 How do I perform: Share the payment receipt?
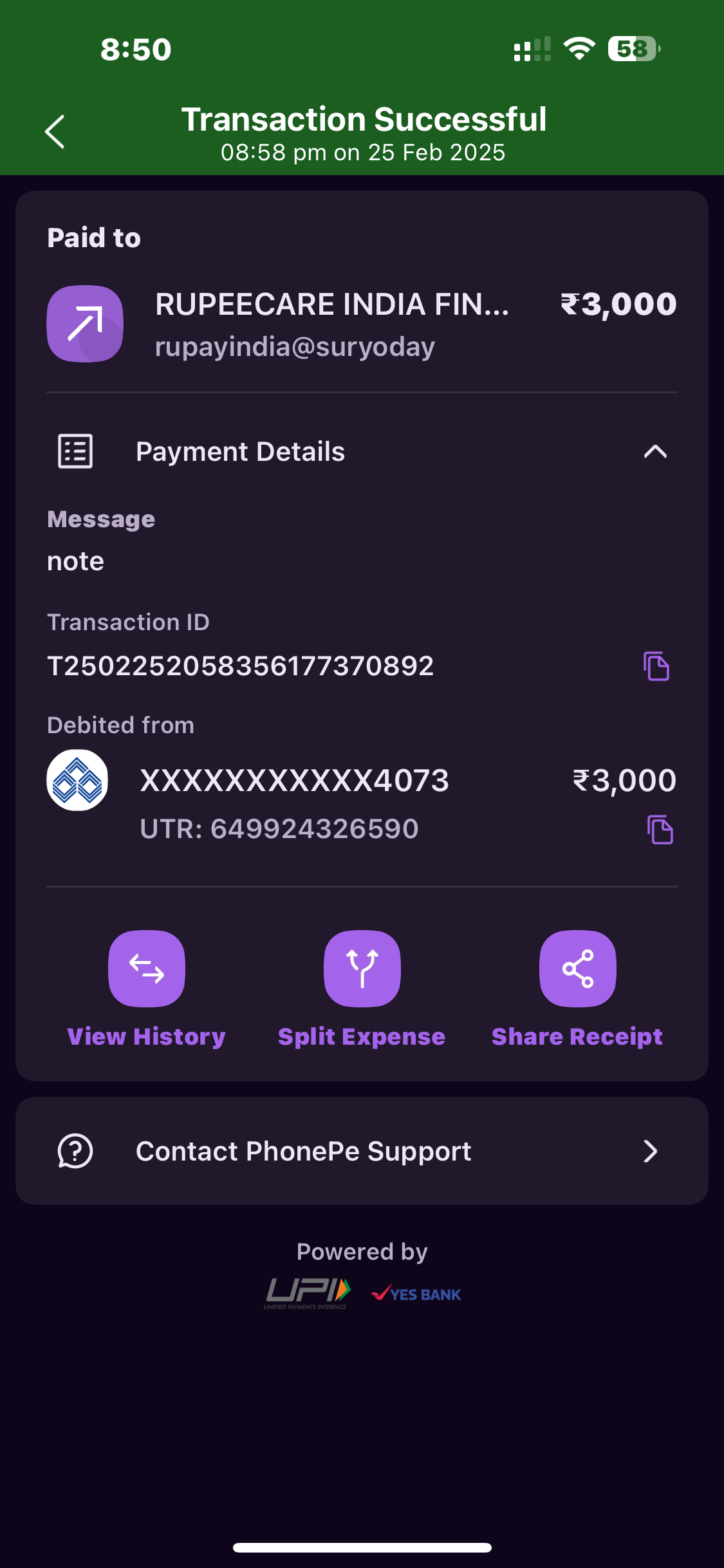coord(577,969)
